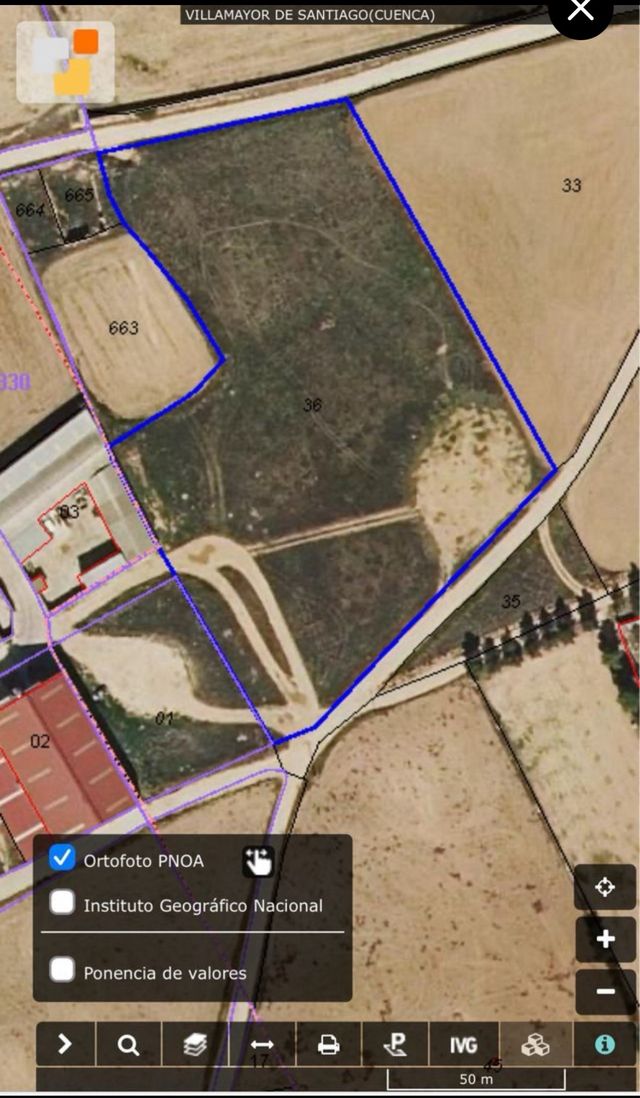
Task: Enable the Instituto Geográfico Nacional layer
Action: click(63, 904)
